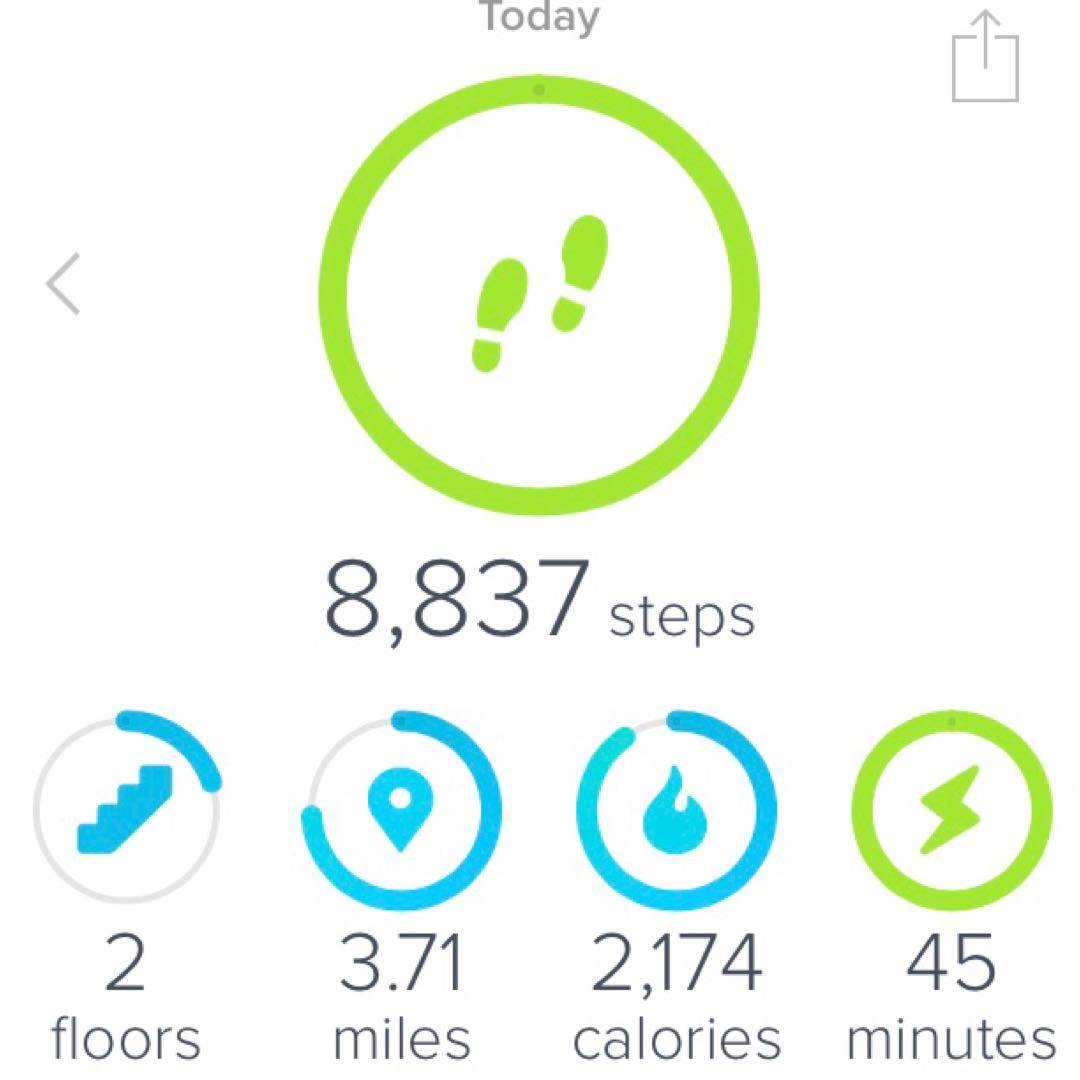Go to the previous day
The height and width of the screenshot is (1080, 1080).
63,284
